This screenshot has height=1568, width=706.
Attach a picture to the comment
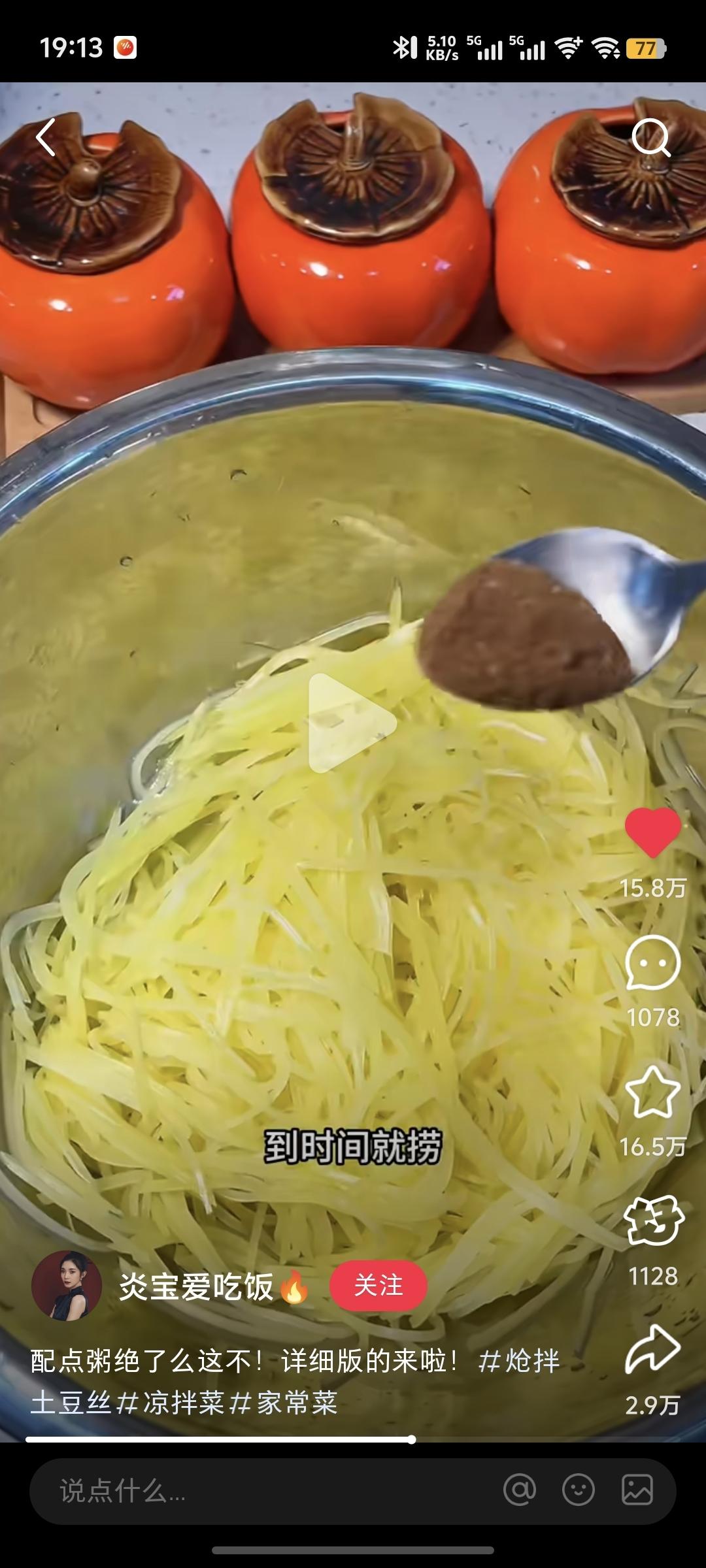click(x=637, y=1491)
